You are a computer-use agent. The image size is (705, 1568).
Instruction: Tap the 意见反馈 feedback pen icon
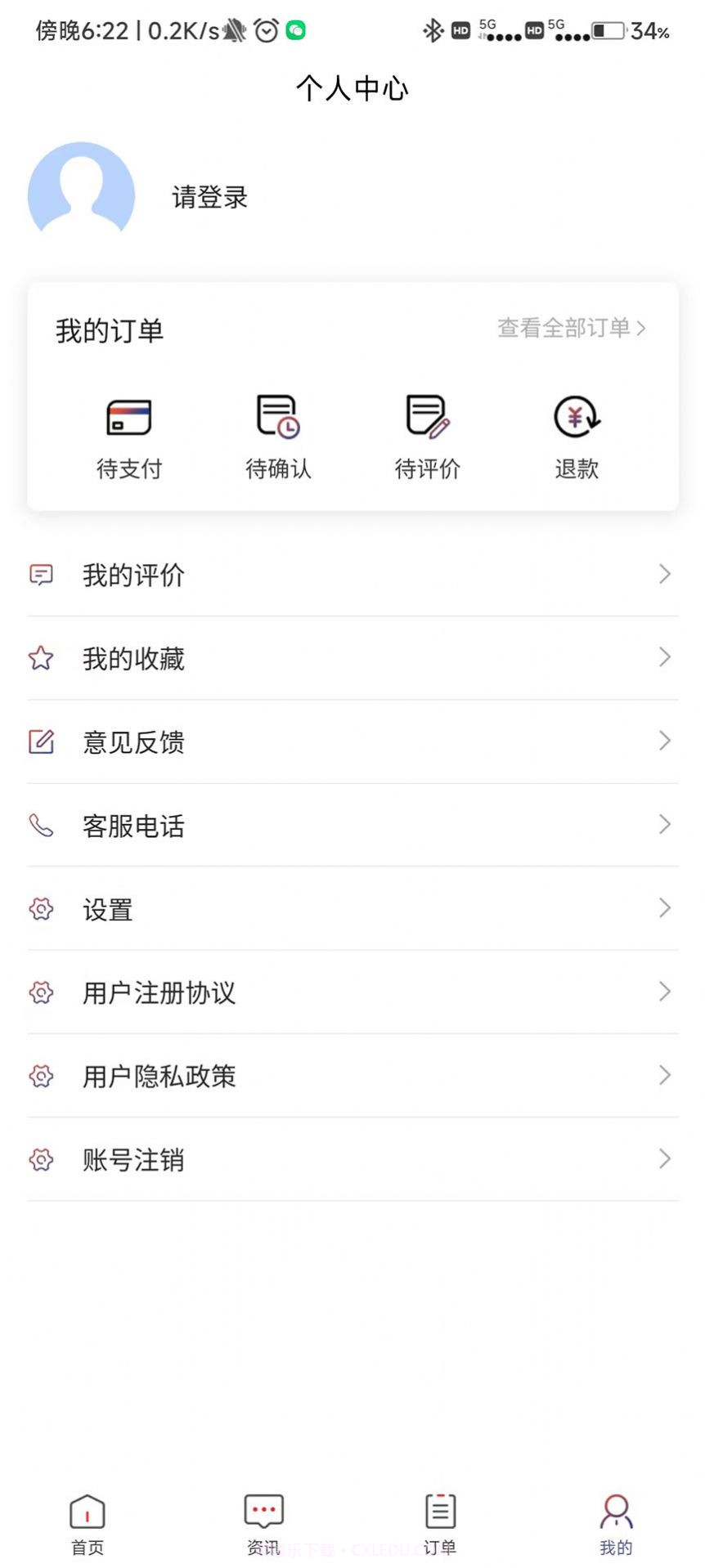[x=41, y=741]
